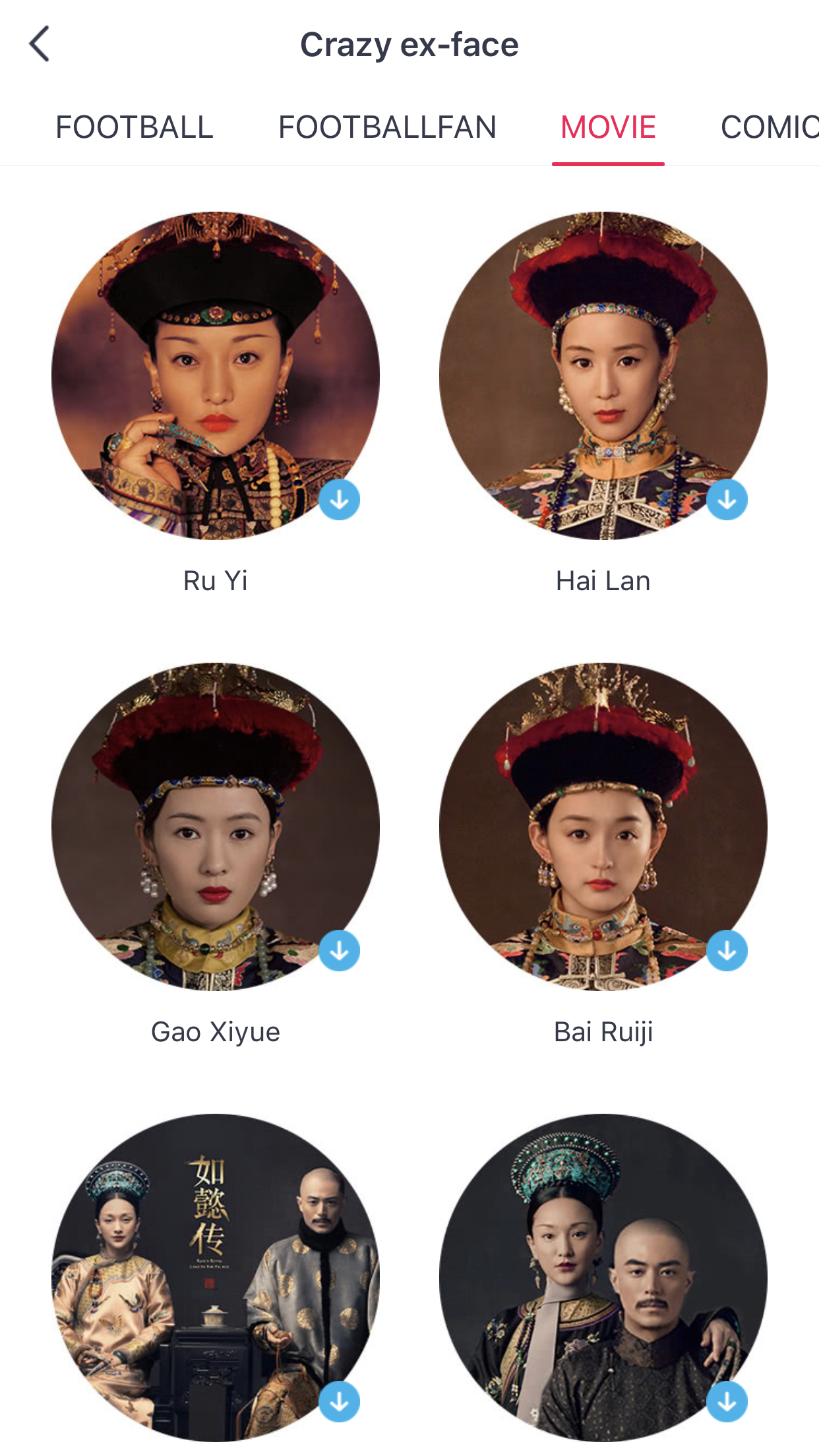Select the poster template with Chinese title
This screenshot has width=819, height=1456.
[216, 1277]
